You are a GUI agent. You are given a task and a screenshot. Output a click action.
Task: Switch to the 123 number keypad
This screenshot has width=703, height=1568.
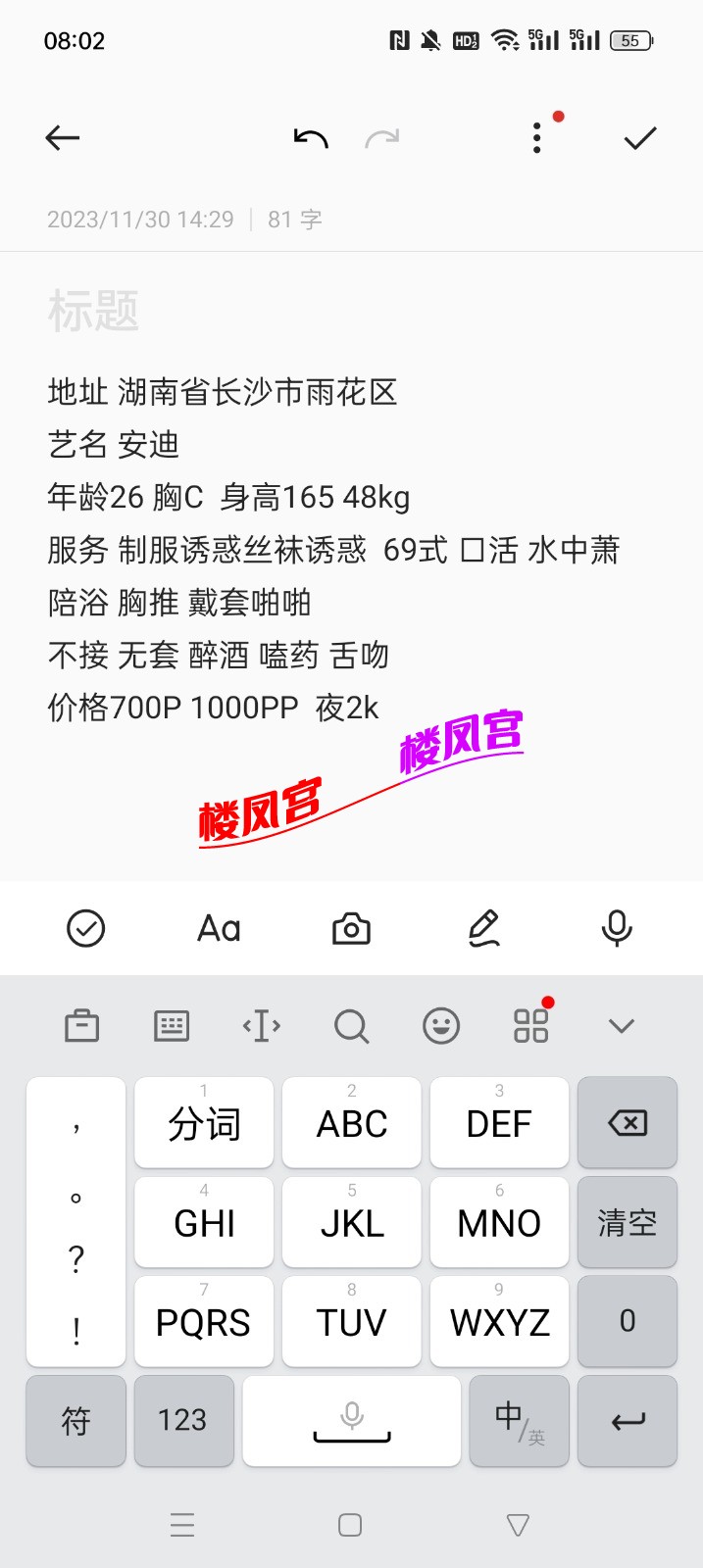[x=183, y=1420]
